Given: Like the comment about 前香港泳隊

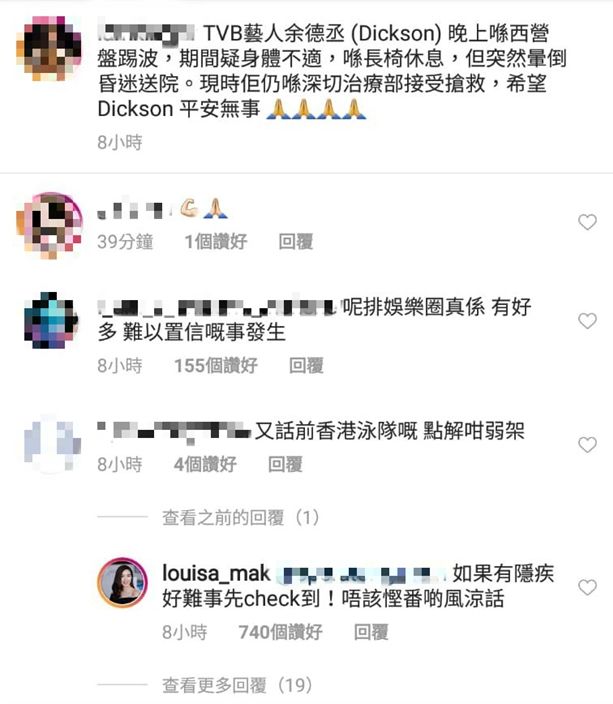Looking at the screenshot, I should tap(588, 445).
